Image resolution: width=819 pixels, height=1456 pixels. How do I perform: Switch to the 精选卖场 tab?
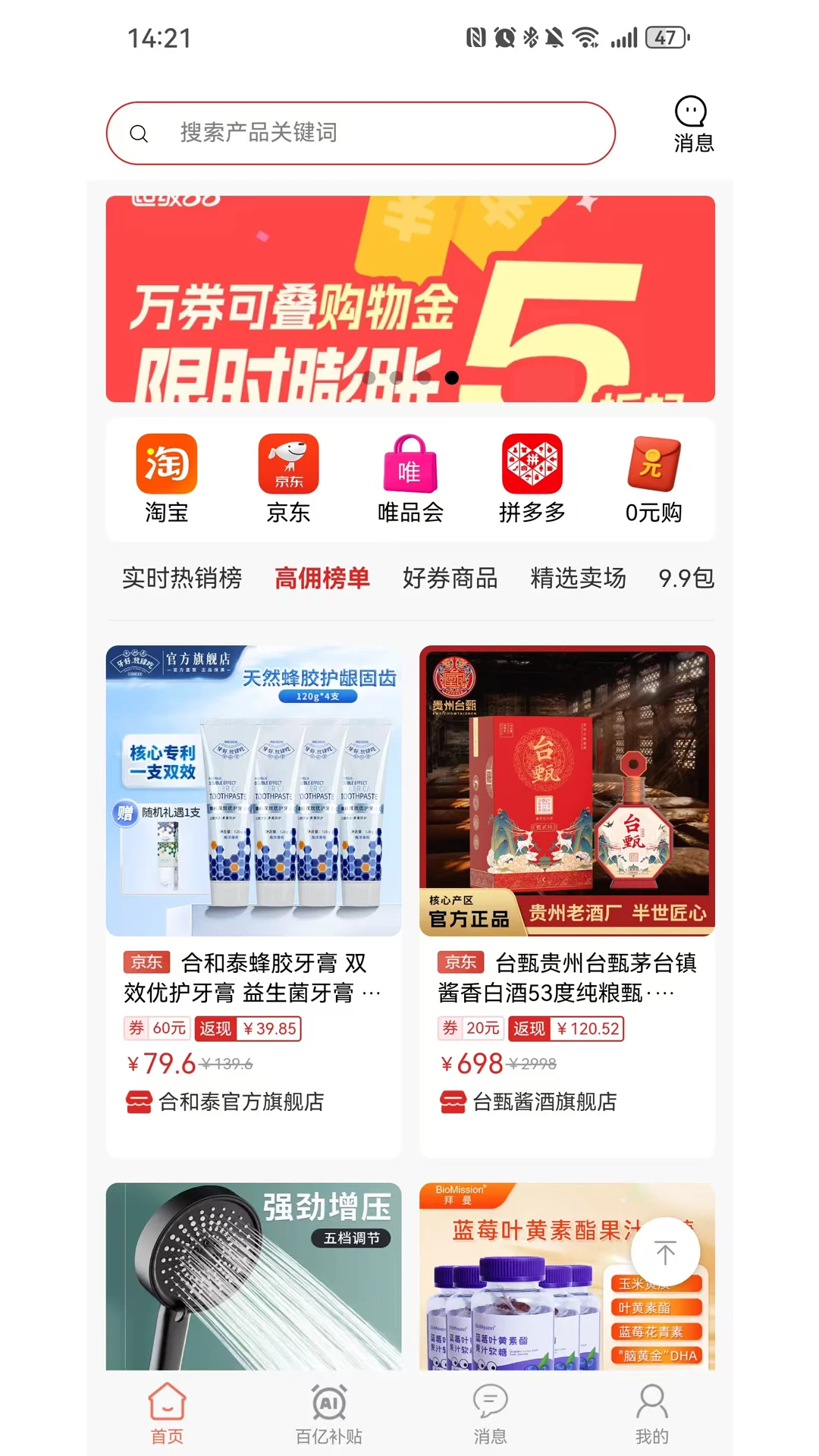pyautogui.click(x=578, y=578)
